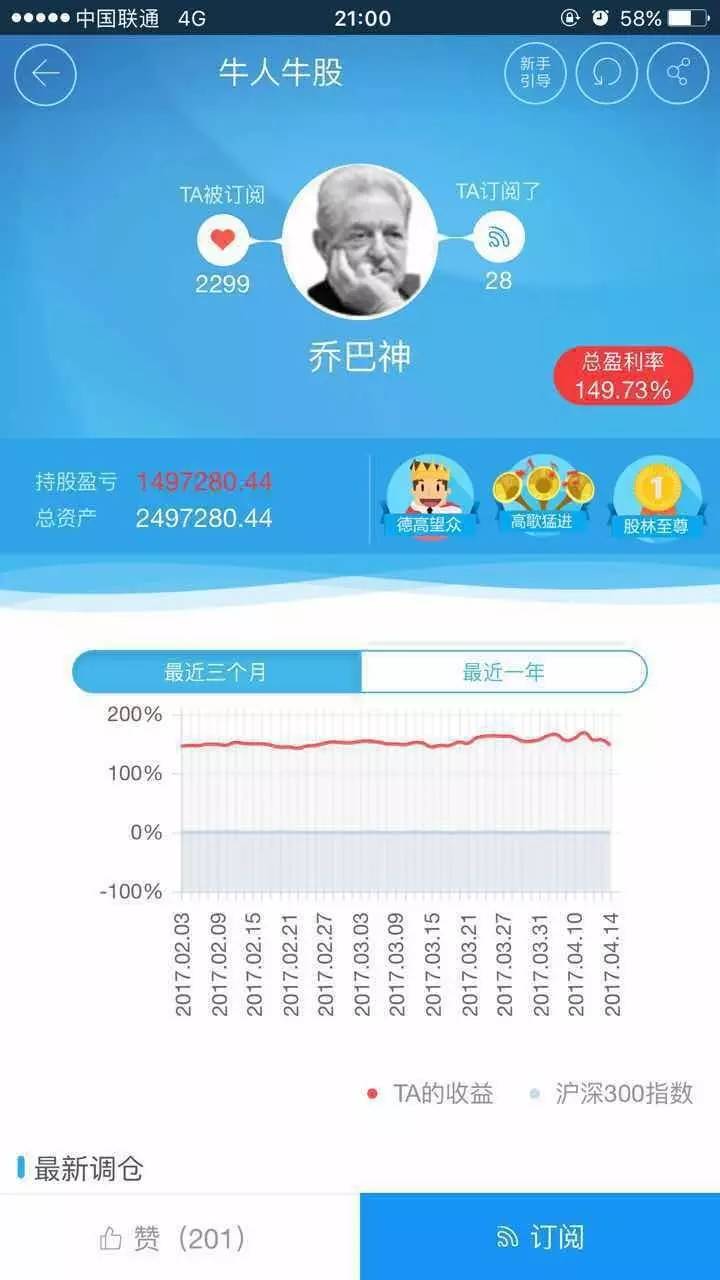Image resolution: width=720 pixels, height=1280 pixels.
Task: Tap the heart icon showing subscribers
Action: click(x=224, y=240)
